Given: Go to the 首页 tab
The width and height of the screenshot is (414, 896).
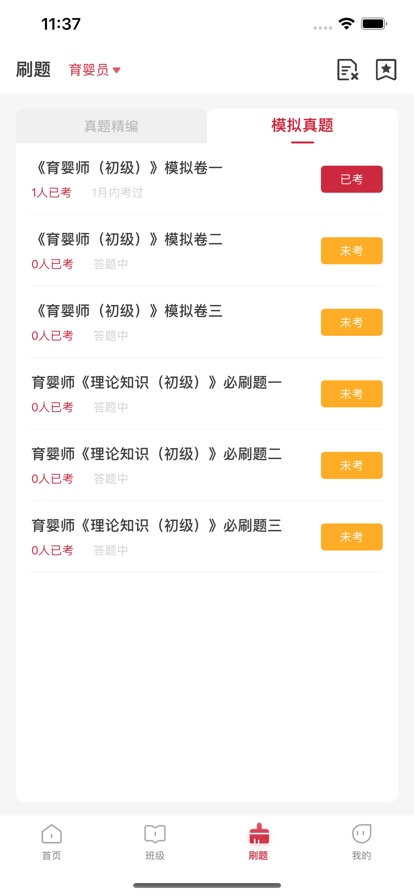Looking at the screenshot, I should pos(51,842).
